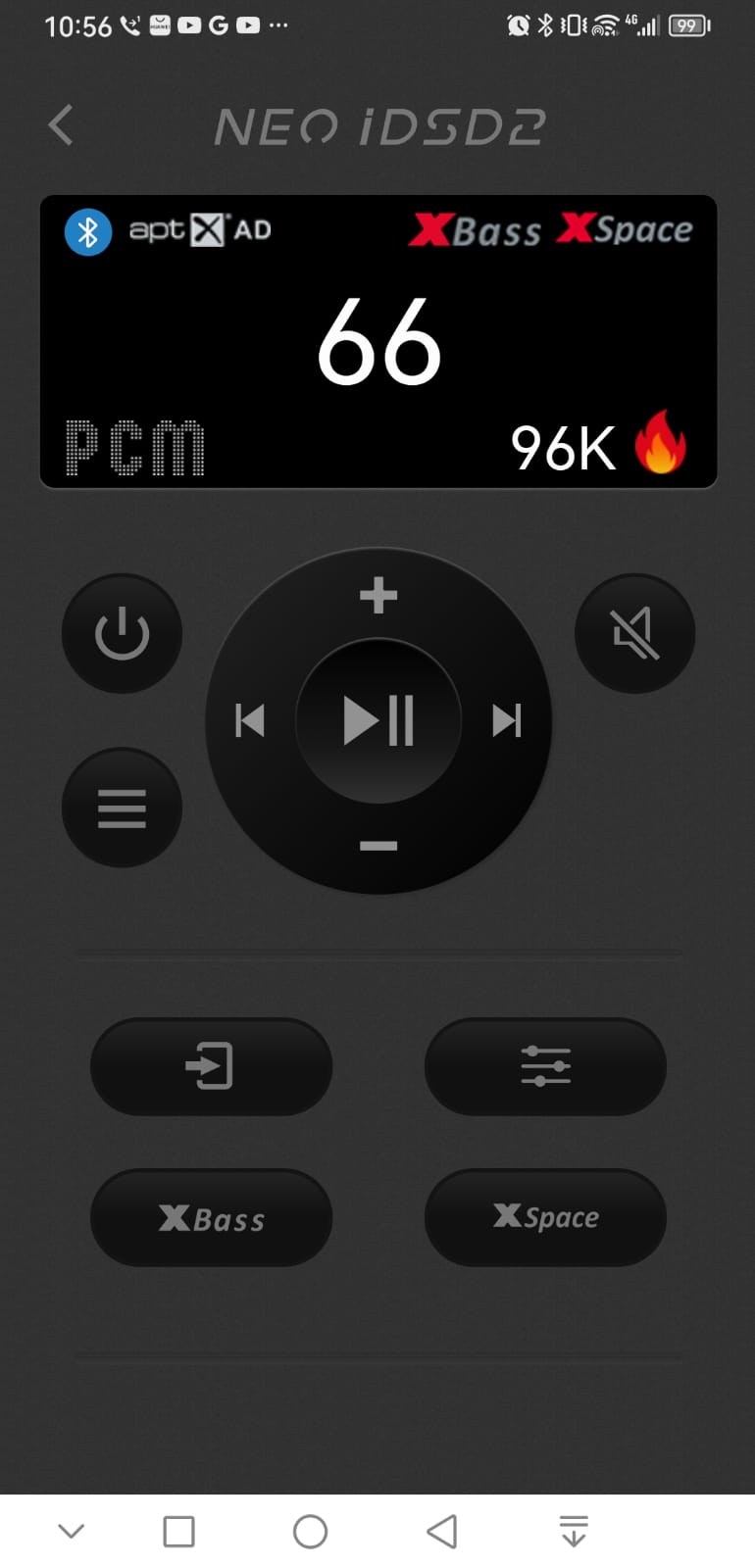
Task: Toggle the XBass button
Action: click(211, 1218)
